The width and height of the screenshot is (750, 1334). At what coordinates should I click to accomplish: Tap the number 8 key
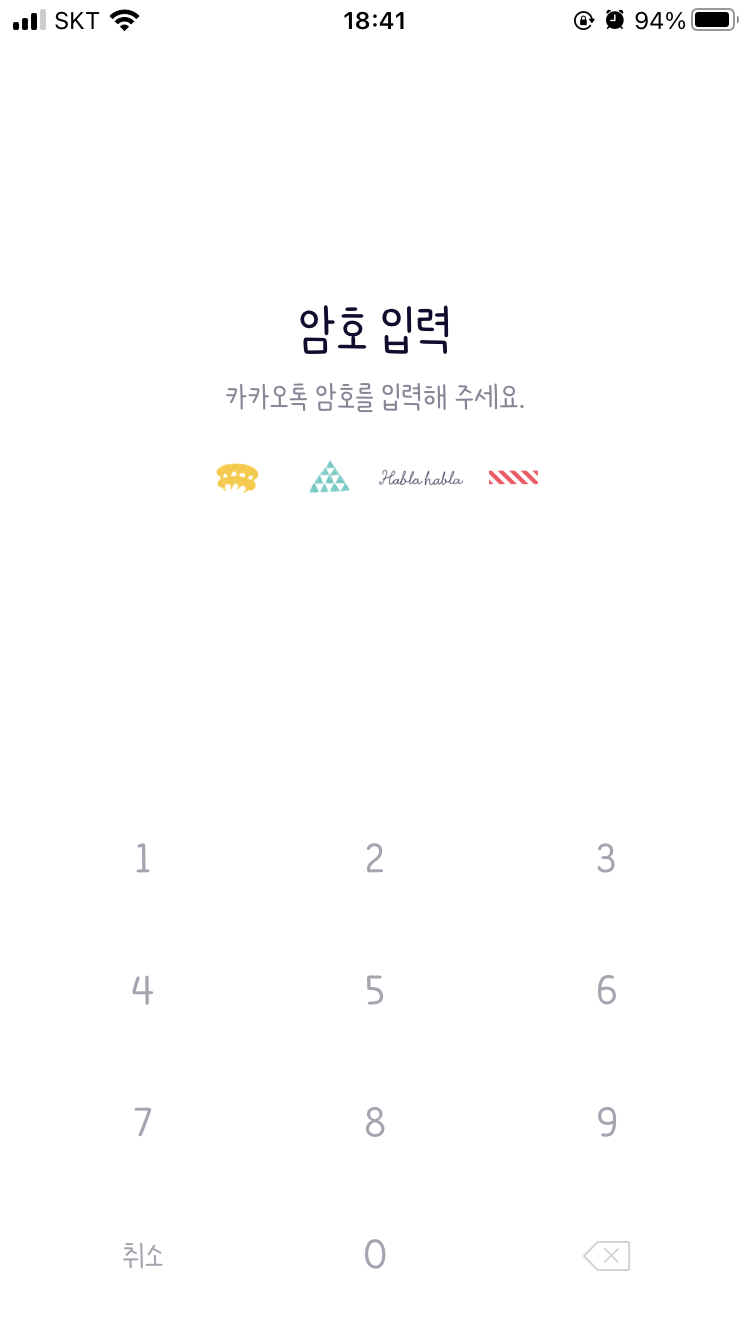[x=374, y=1122]
